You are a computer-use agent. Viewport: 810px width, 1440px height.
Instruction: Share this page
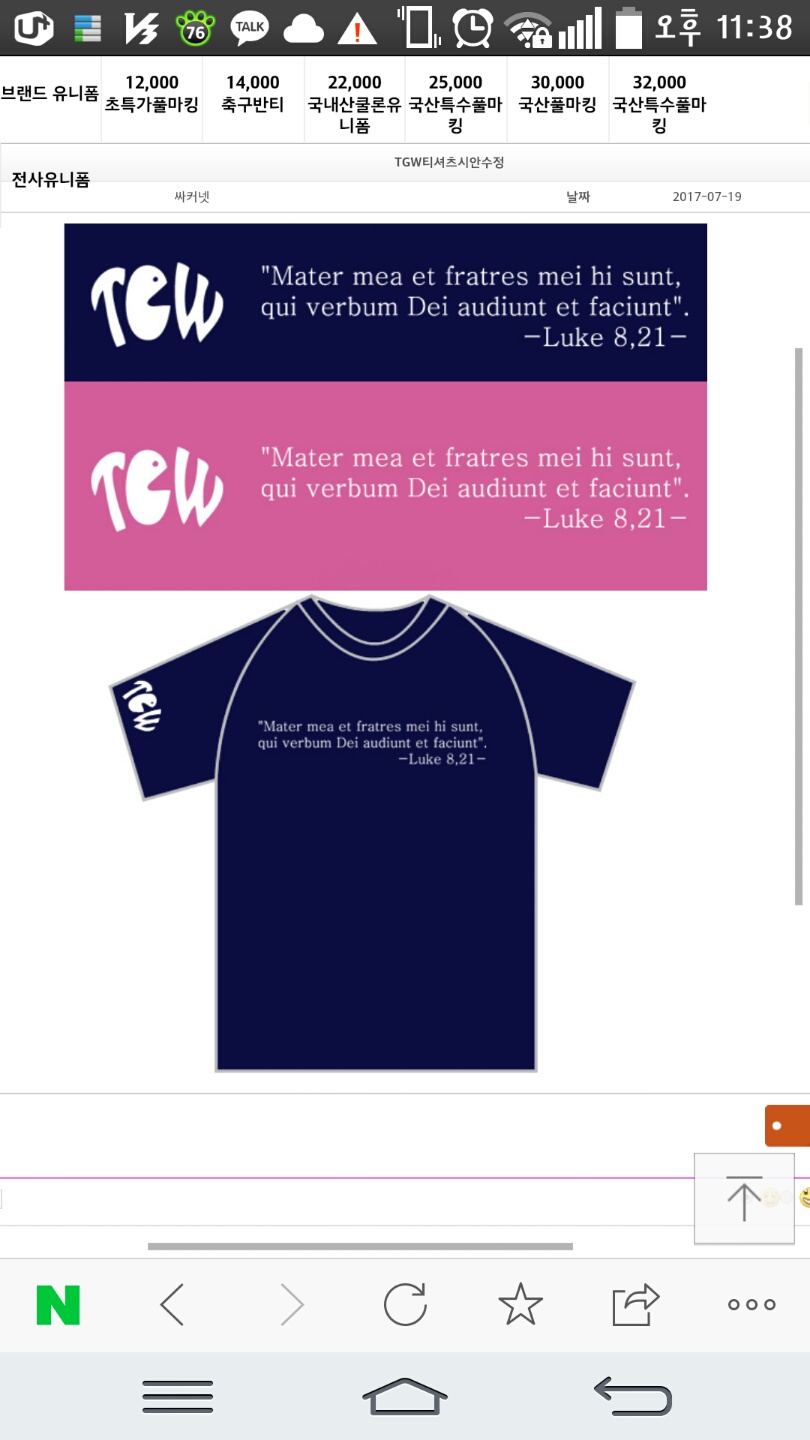pyautogui.click(x=636, y=1305)
